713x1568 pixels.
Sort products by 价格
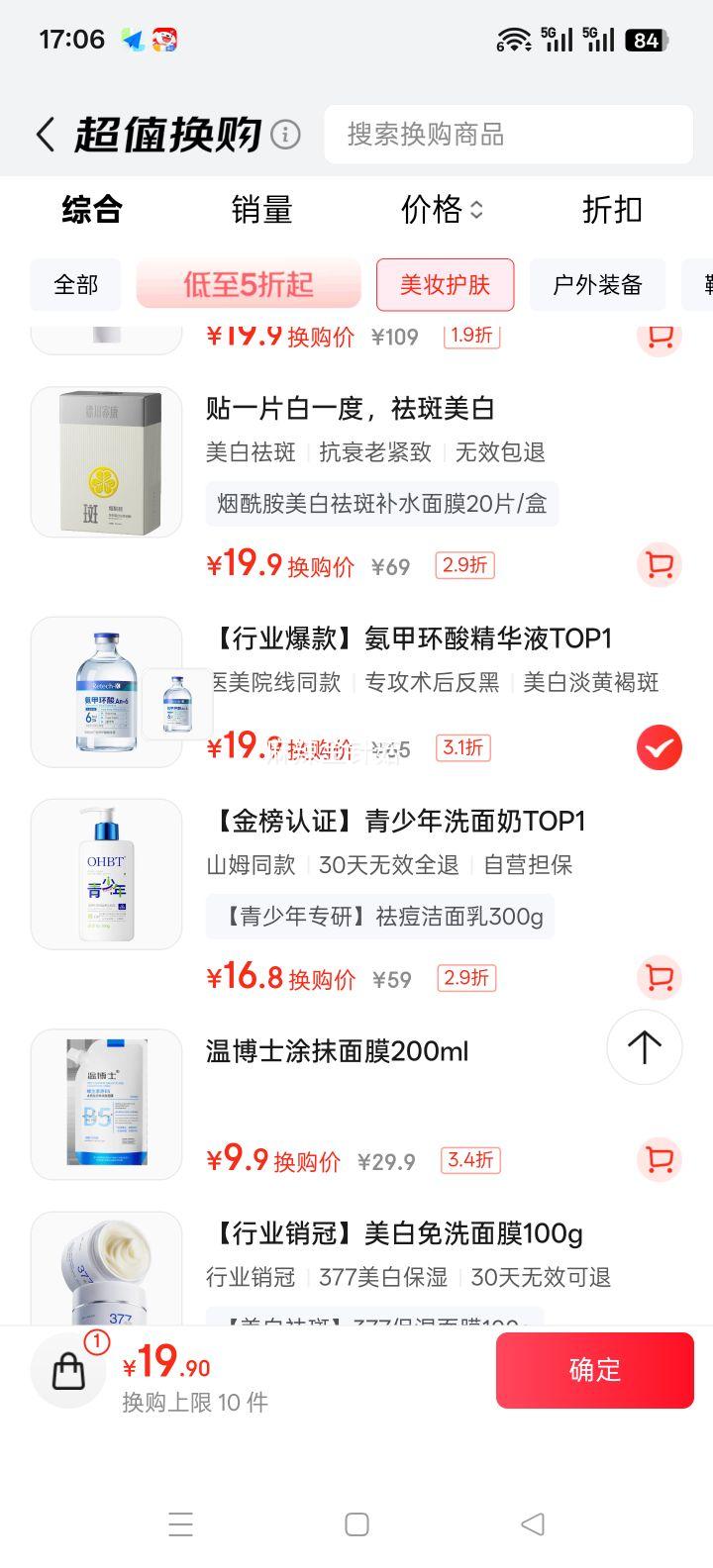tap(441, 210)
